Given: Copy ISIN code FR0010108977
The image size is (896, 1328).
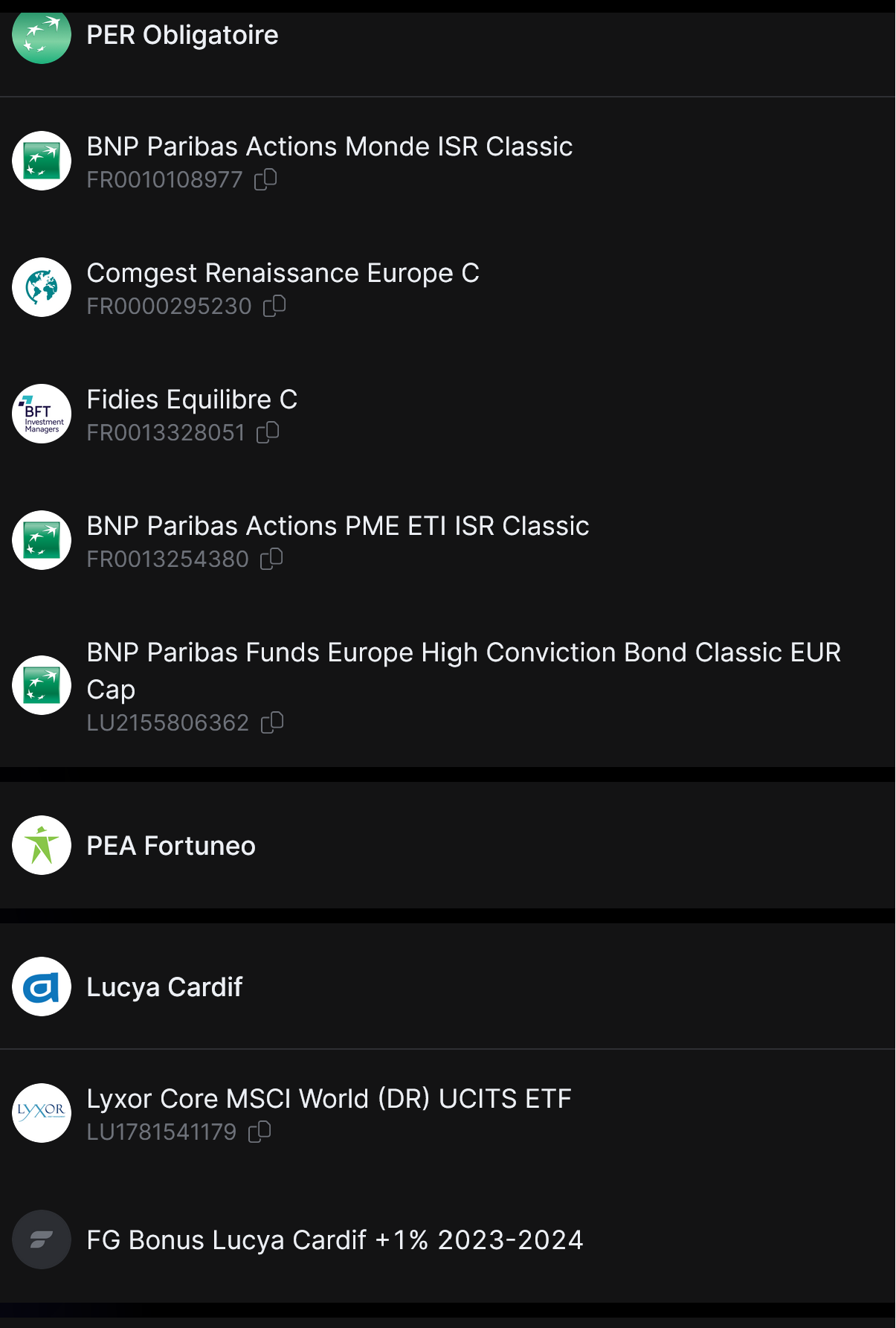Looking at the screenshot, I should click(265, 179).
